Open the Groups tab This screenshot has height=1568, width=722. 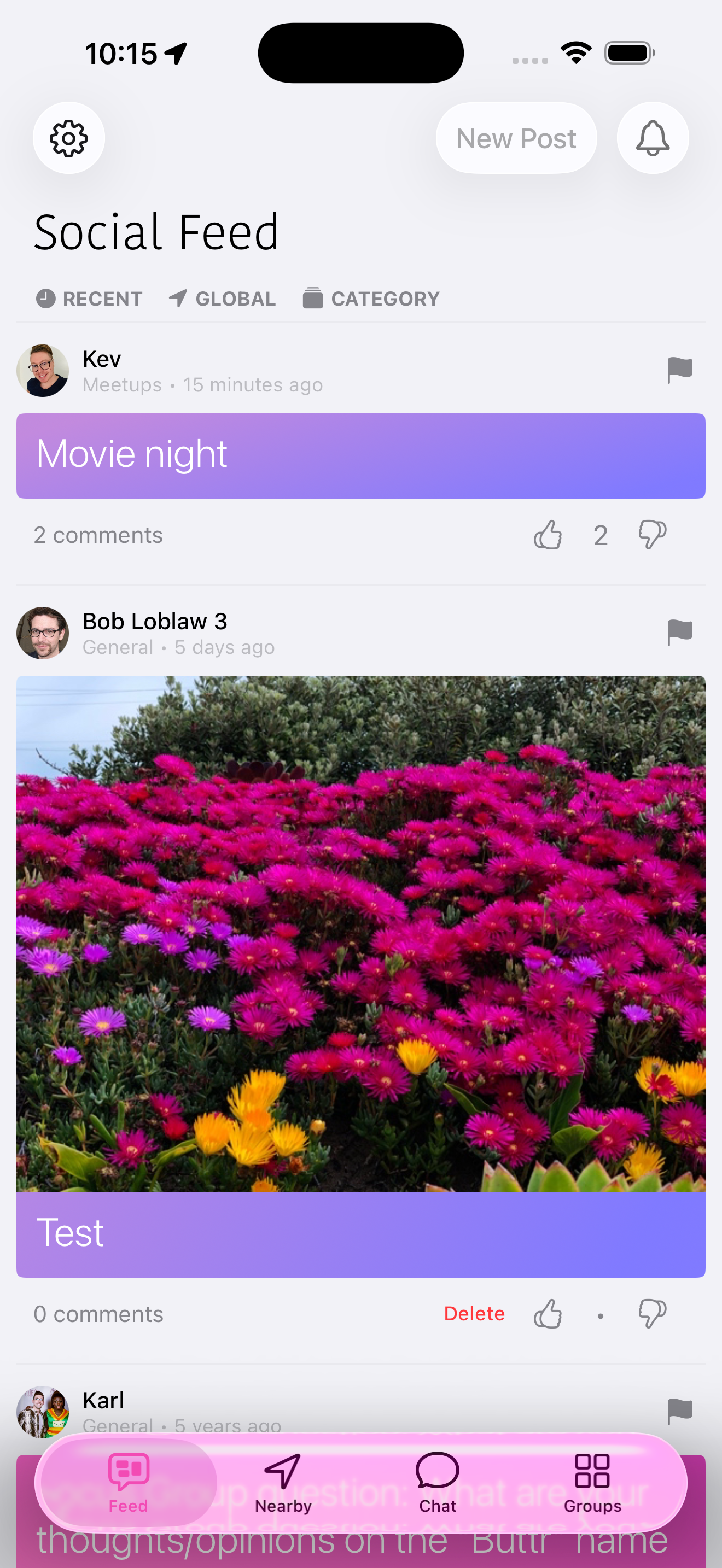tap(592, 1482)
